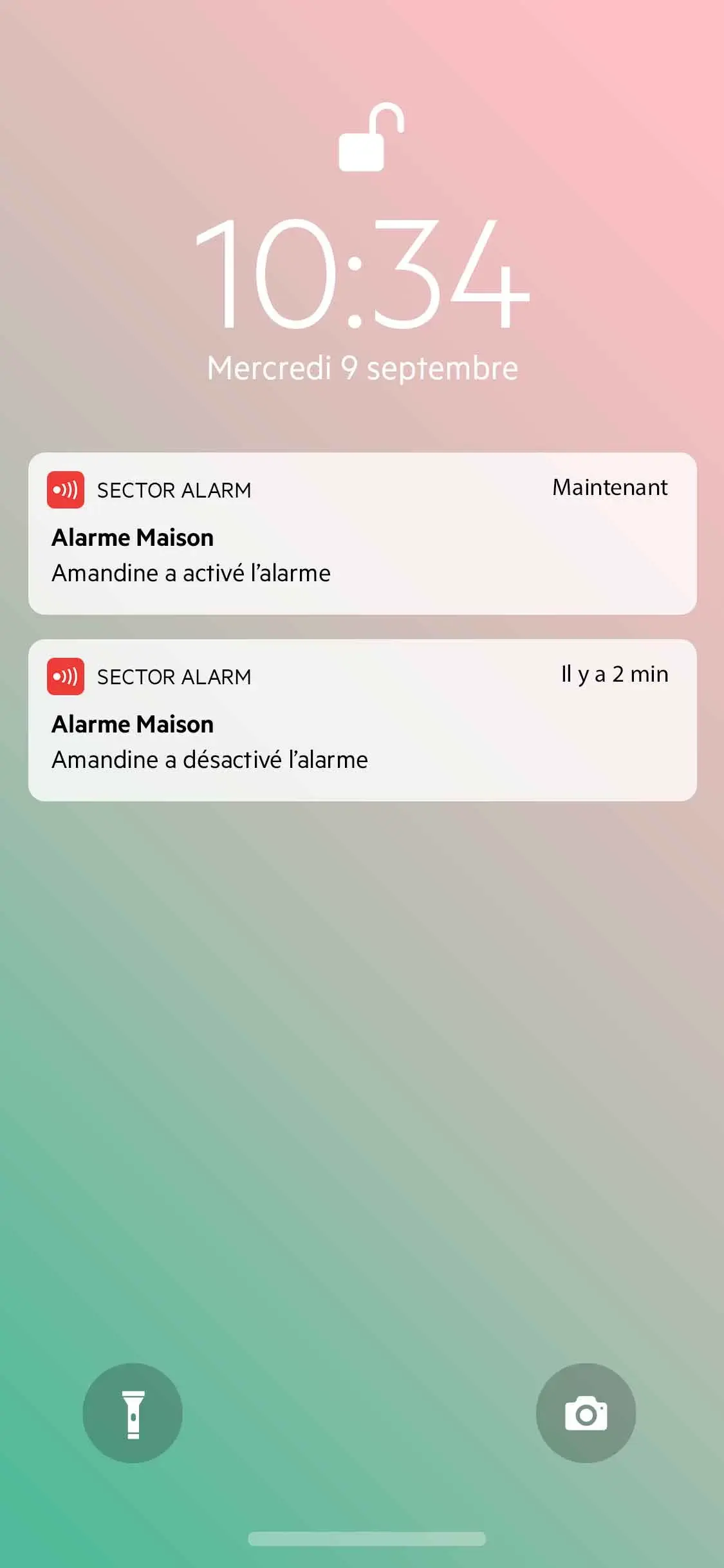Tap the 'Maintenant' timestamp label
This screenshot has width=724, height=1568.
pyautogui.click(x=609, y=488)
